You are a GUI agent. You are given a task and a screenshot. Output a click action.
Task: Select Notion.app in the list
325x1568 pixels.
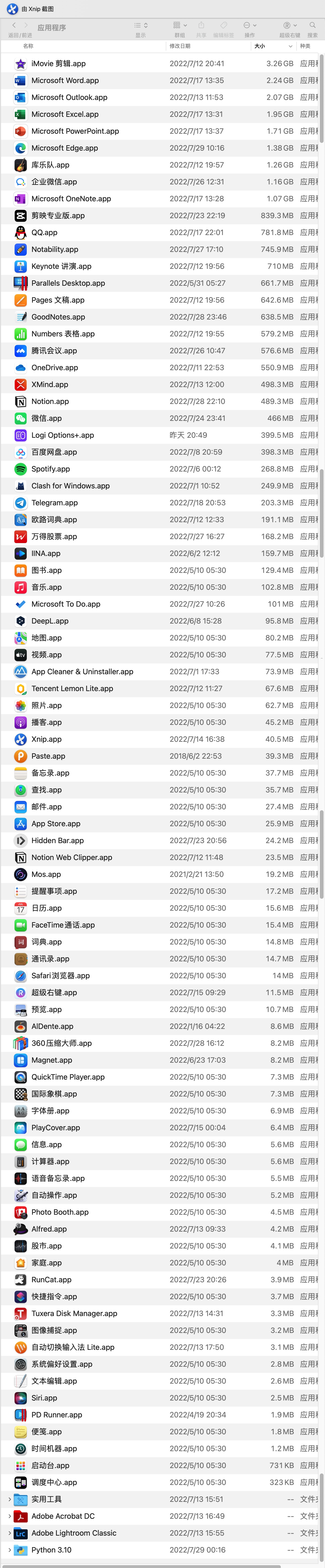coord(50,401)
